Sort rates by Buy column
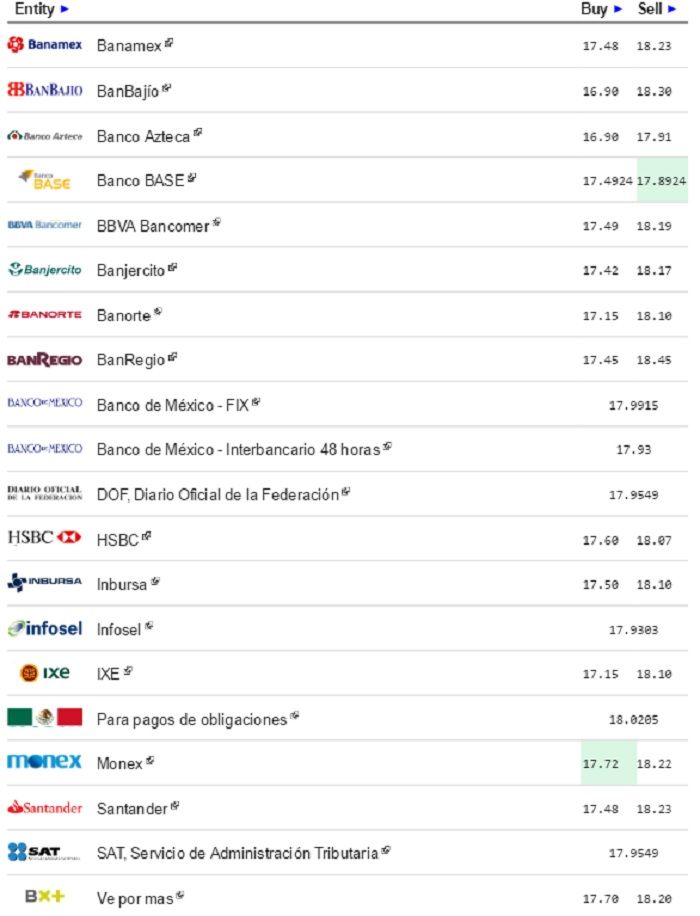 pos(601,9)
